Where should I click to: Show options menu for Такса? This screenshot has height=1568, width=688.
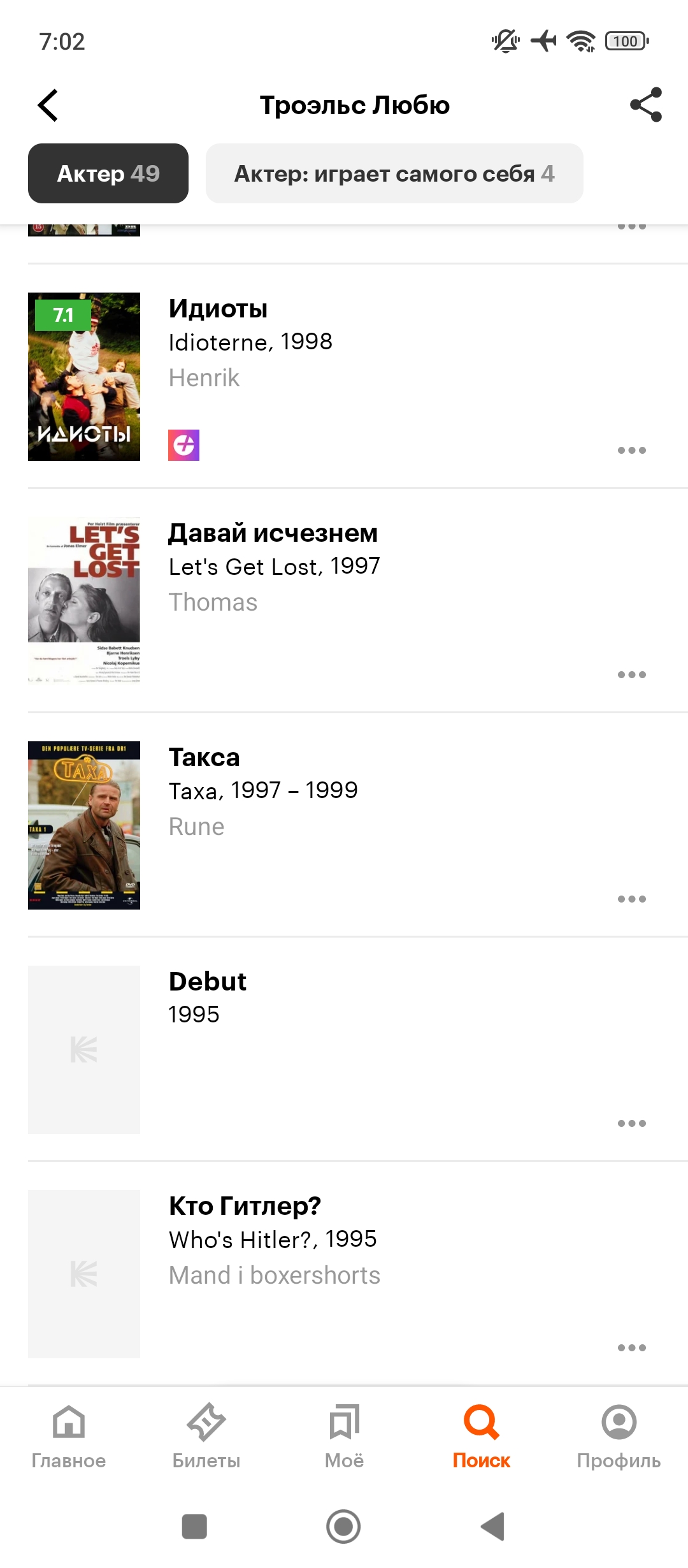click(x=632, y=899)
